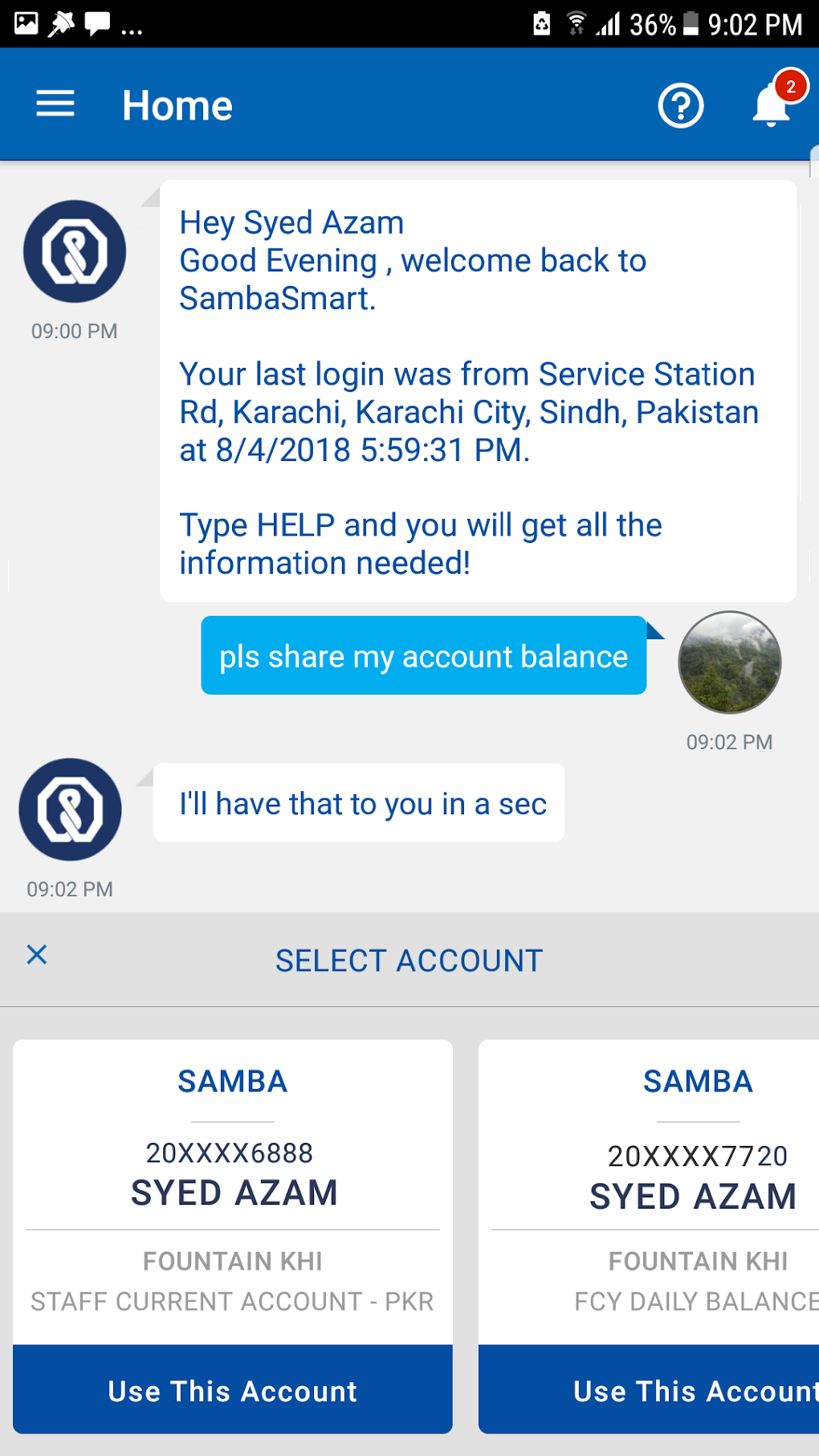Tap the Samba logo avatar on first message

point(73,251)
